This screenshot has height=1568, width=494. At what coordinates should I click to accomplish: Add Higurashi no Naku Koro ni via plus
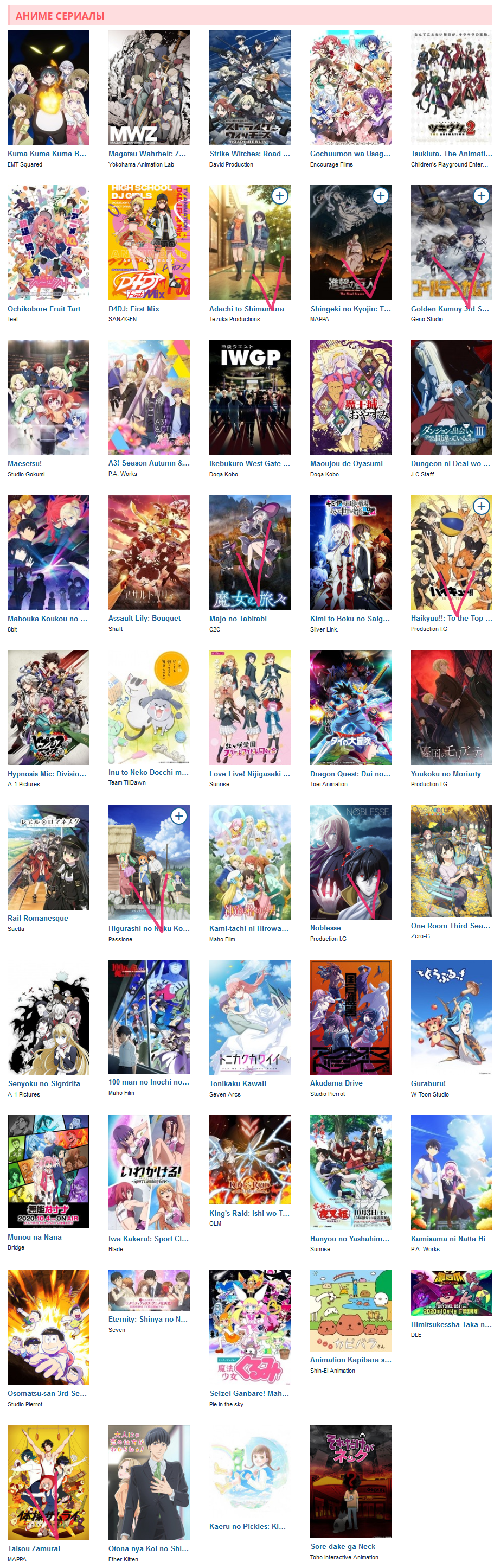[178, 816]
